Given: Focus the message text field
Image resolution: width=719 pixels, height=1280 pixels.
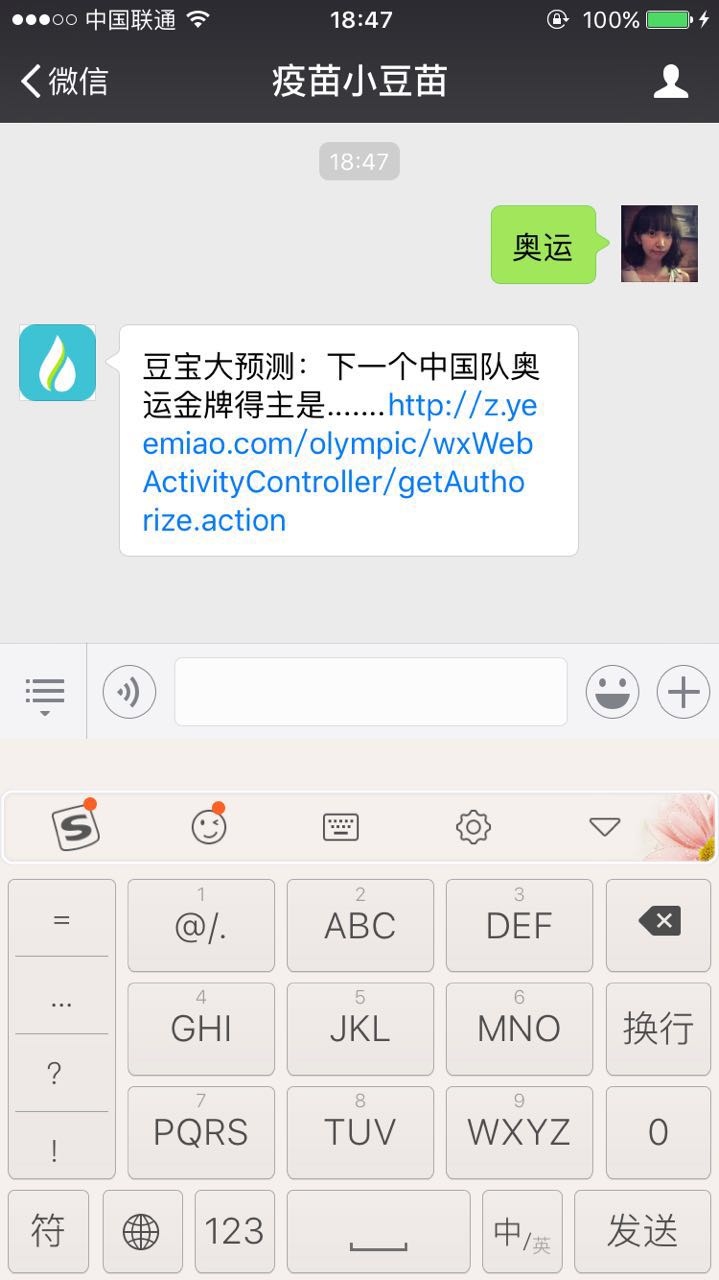Looking at the screenshot, I should coord(370,692).
